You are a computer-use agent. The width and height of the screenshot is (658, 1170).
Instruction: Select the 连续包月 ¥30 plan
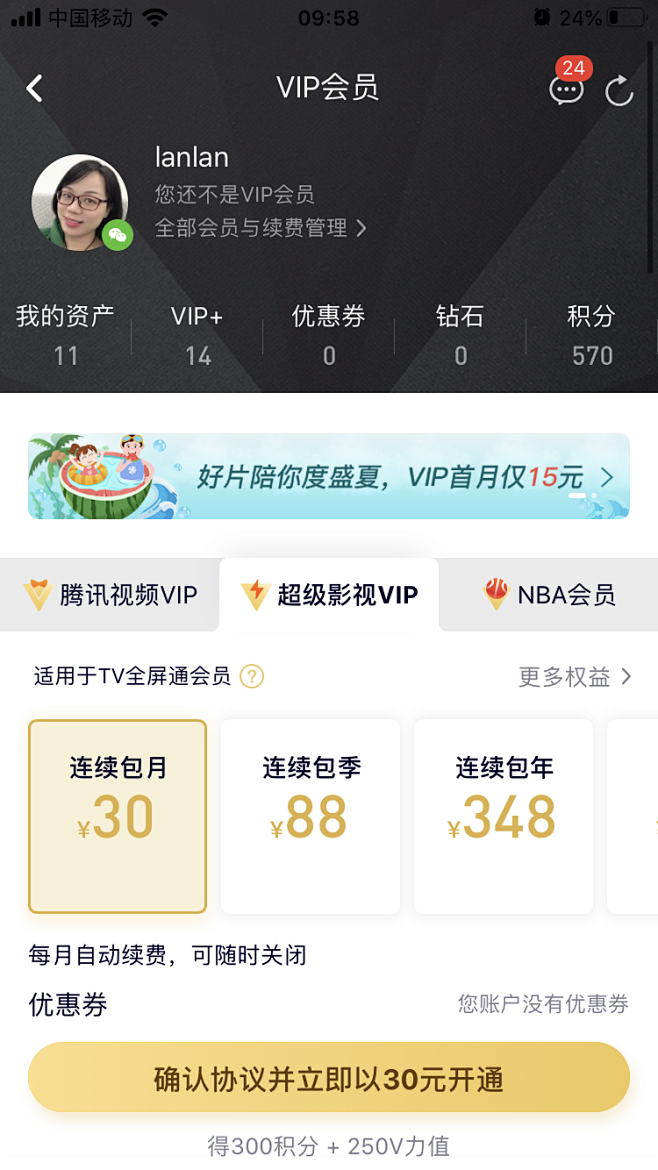tap(118, 816)
